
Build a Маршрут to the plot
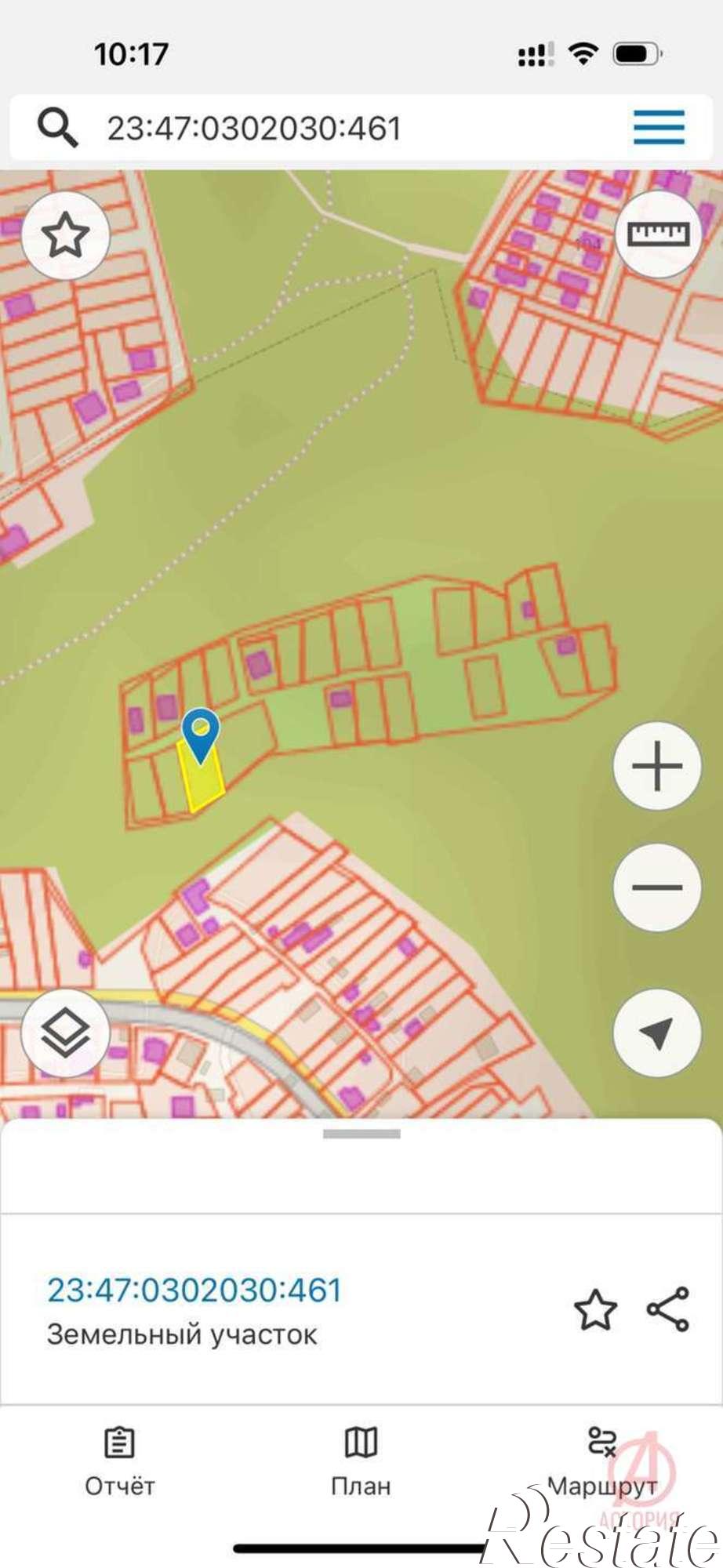[x=601, y=1462]
